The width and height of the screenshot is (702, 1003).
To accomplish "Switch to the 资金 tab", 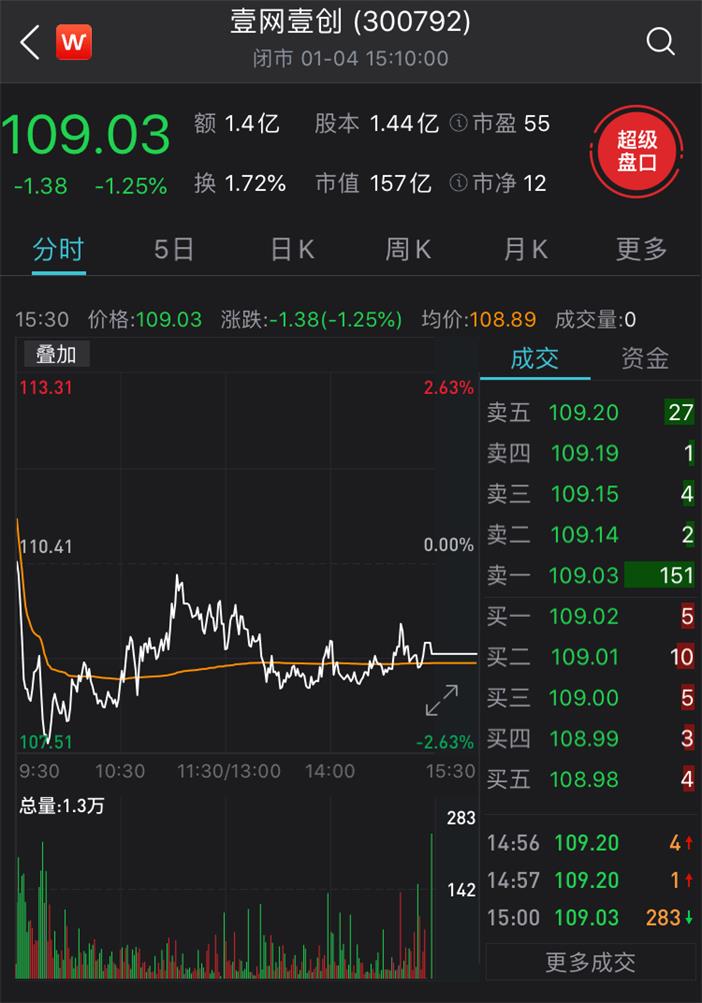I will [645, 358].
